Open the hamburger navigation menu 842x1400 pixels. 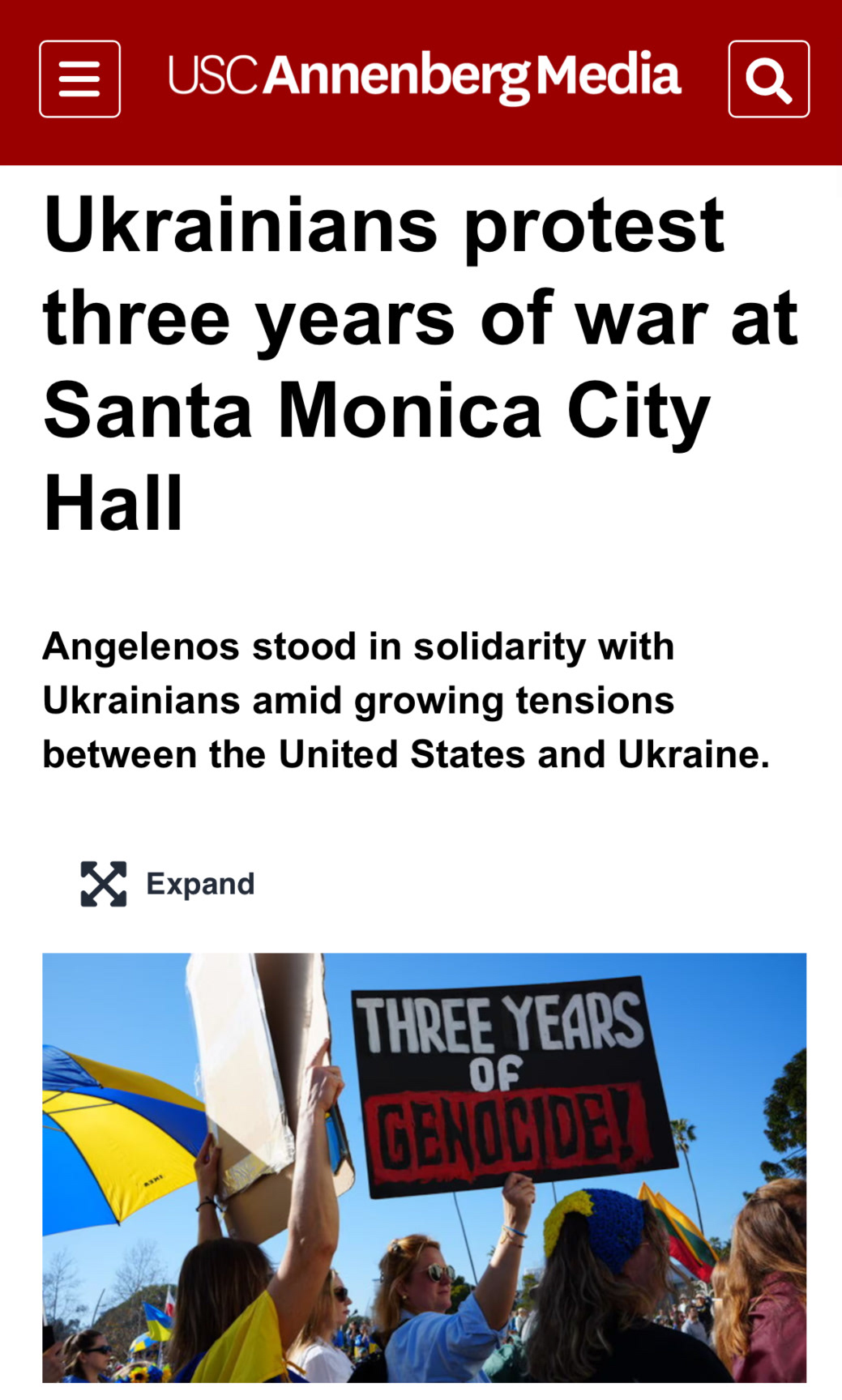(79, 79)
